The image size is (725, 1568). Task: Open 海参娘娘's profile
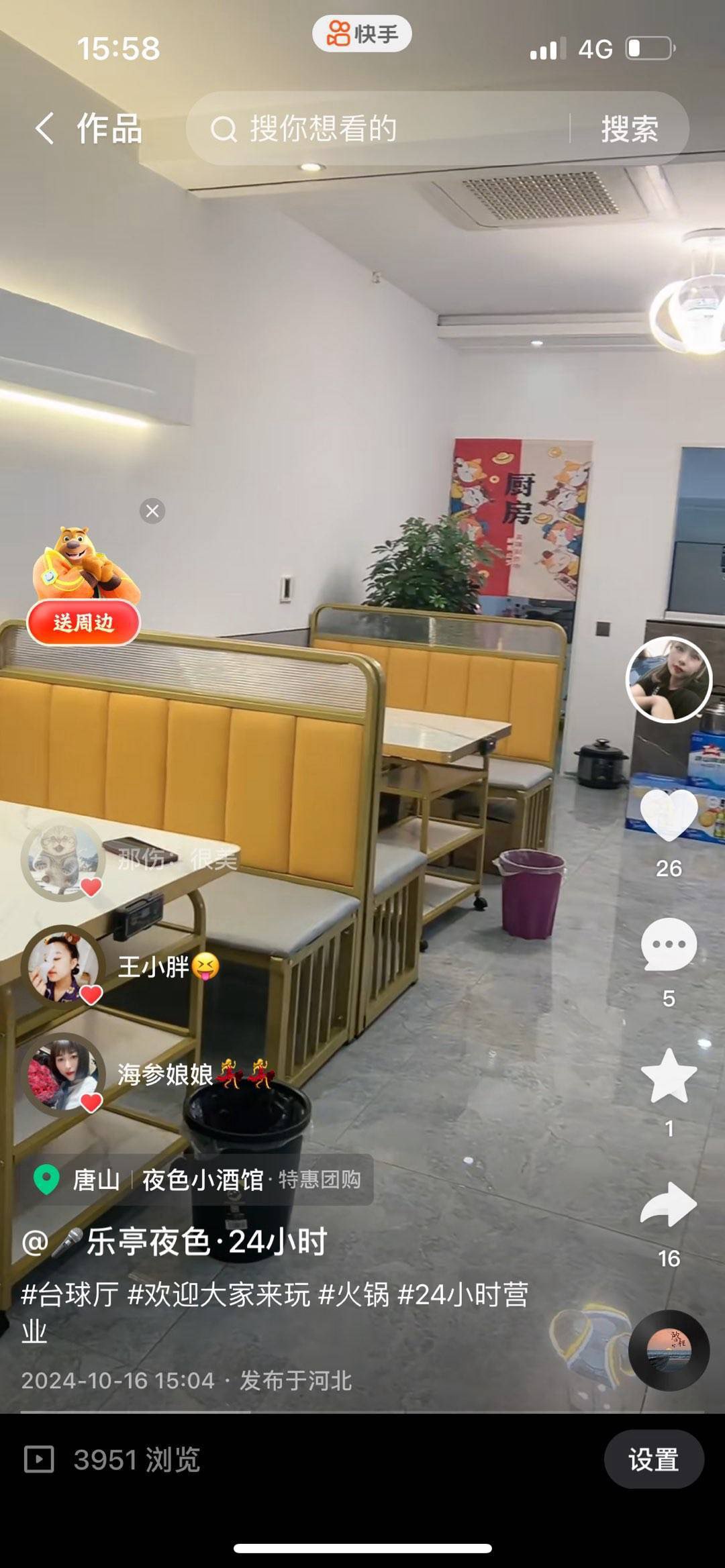(x=64, y=1074)
